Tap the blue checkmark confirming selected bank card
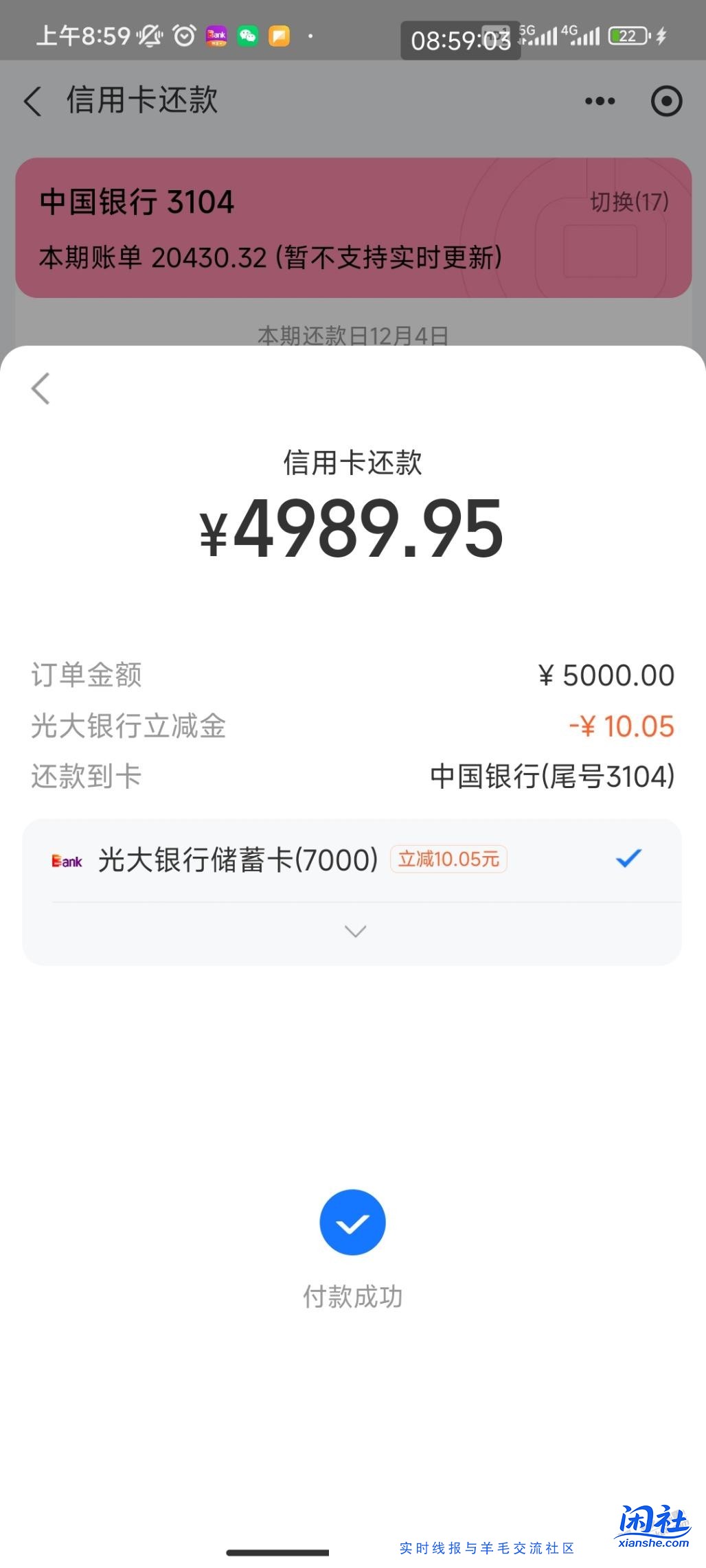 pos(627,858)
